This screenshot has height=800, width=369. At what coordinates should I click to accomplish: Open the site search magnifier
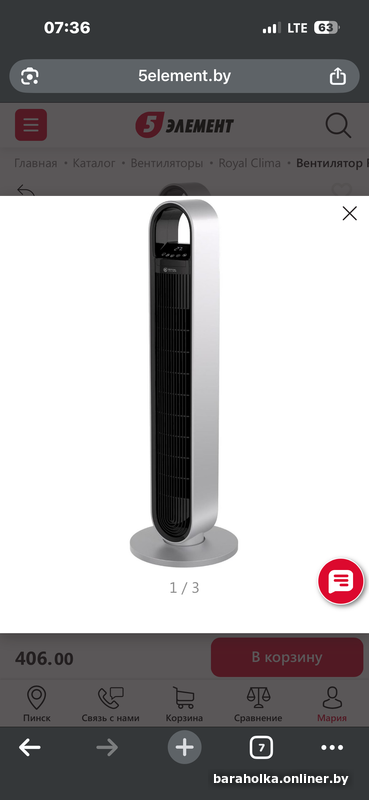(338, 126)
